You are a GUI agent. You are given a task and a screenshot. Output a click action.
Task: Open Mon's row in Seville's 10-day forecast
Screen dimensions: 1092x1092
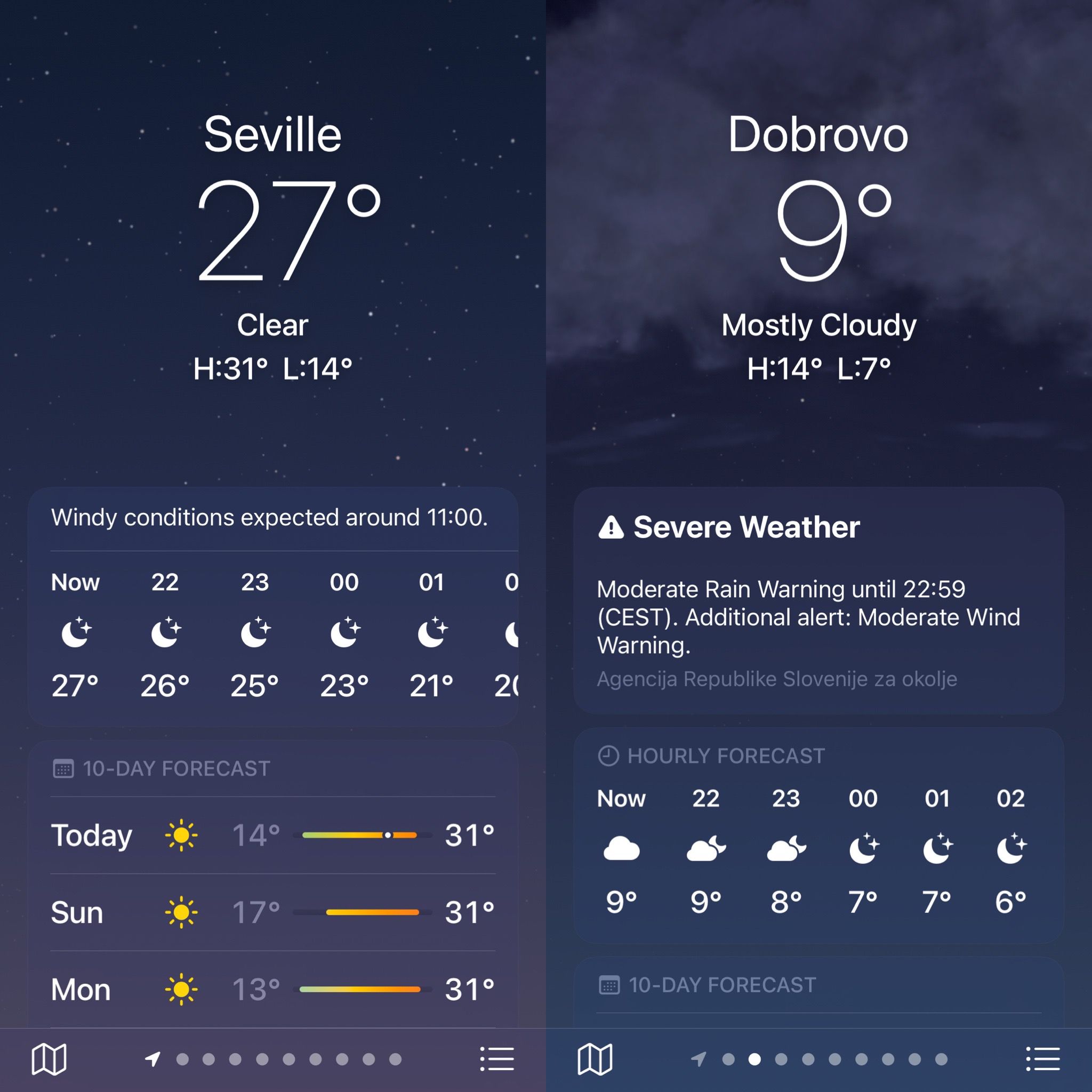point(273,989)
